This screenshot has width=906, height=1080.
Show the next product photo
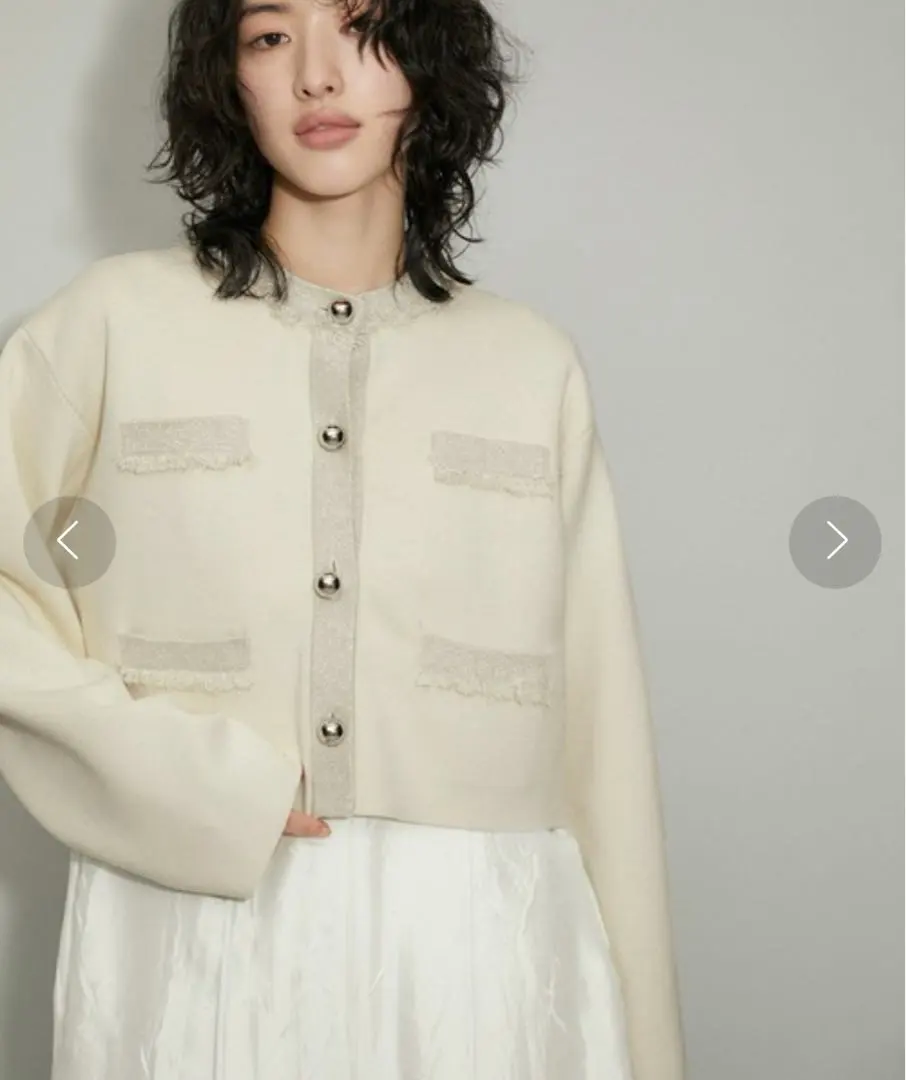tap(835, 542)
